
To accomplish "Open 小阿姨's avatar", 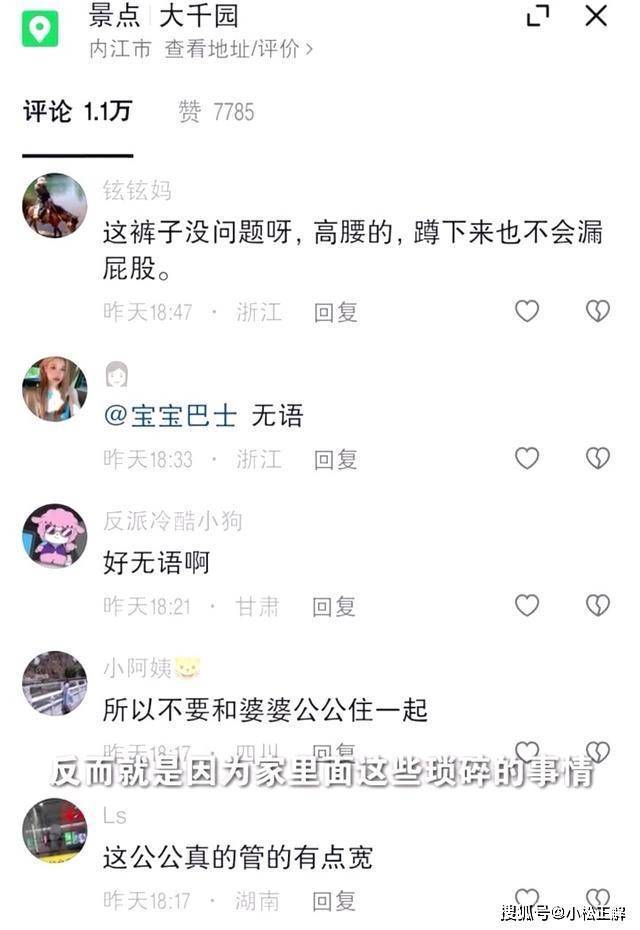I will pos(55,683).
